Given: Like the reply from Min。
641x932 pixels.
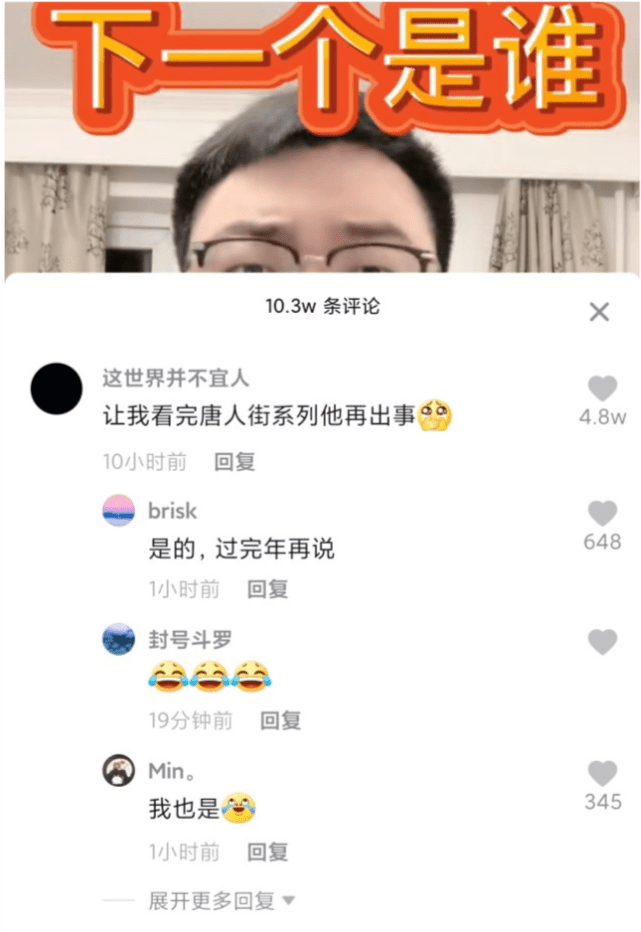Looking at the screenshot, I should tap(602, 773).
